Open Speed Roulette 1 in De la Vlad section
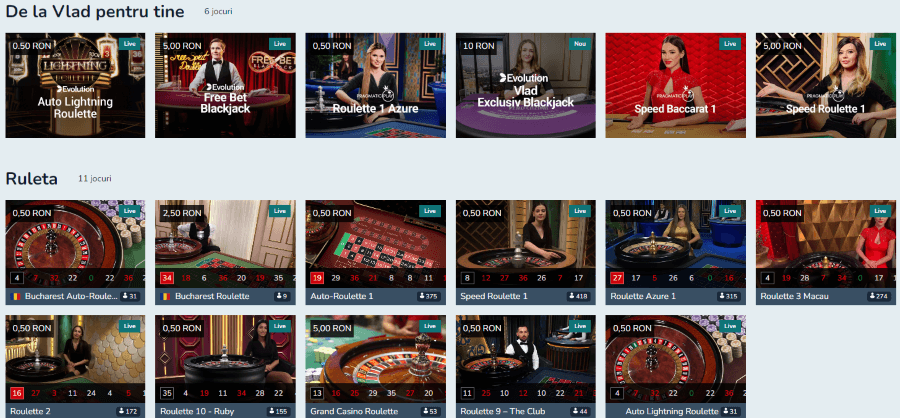 click(x=825, y=86)
